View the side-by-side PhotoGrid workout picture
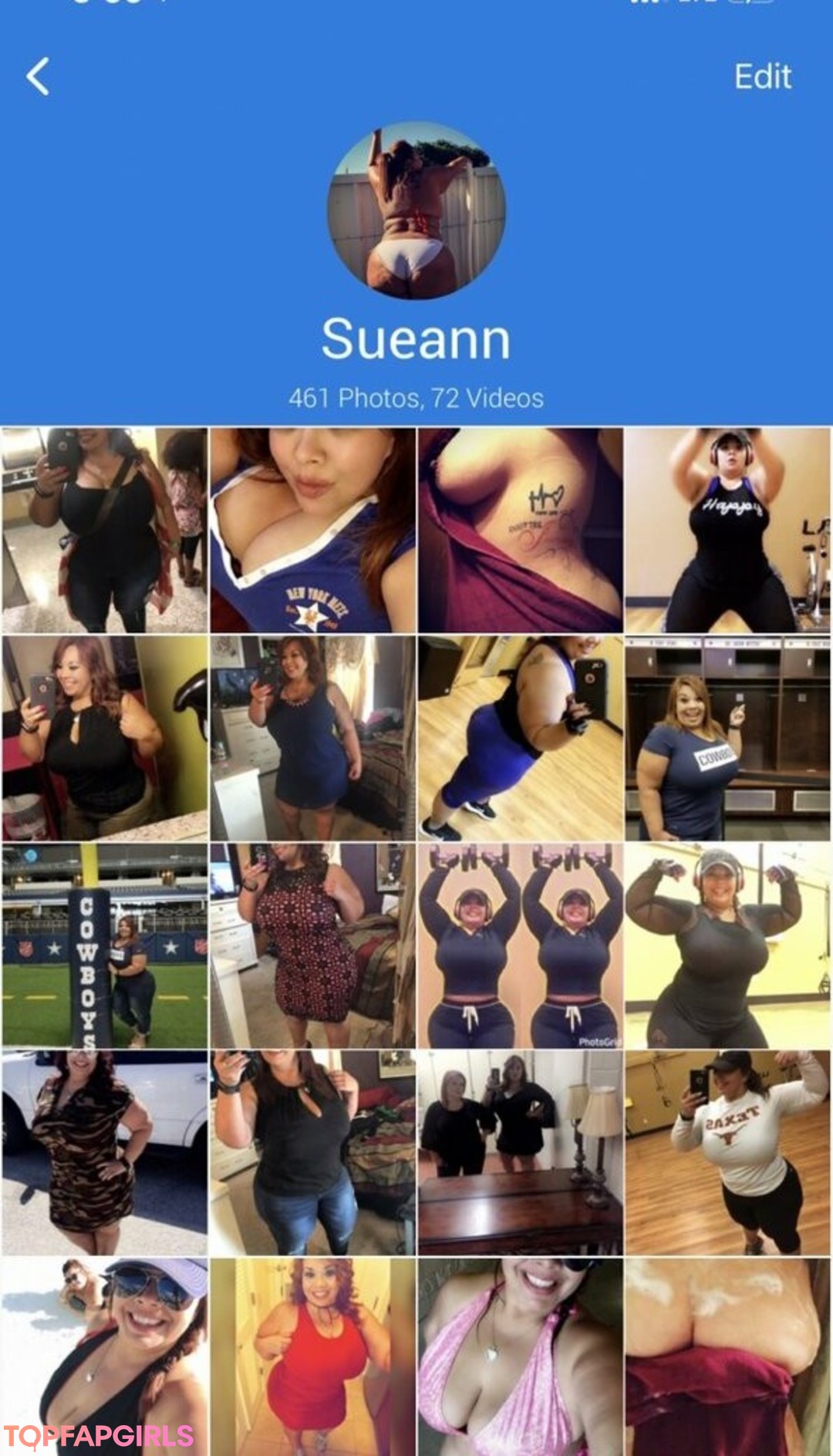The image size is (833, 1456). click(521, 945)
